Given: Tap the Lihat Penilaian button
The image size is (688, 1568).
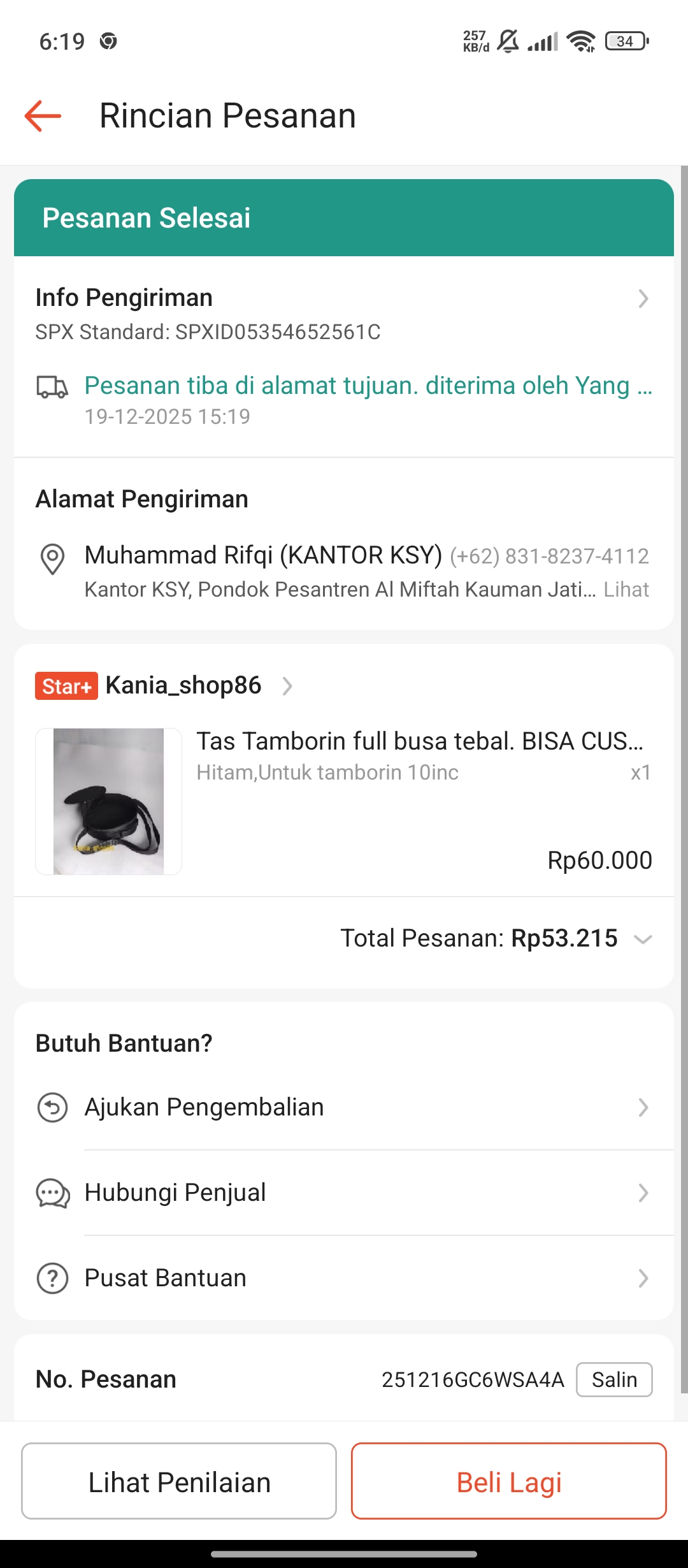Looking at the screenshot, I should 179,1481.
